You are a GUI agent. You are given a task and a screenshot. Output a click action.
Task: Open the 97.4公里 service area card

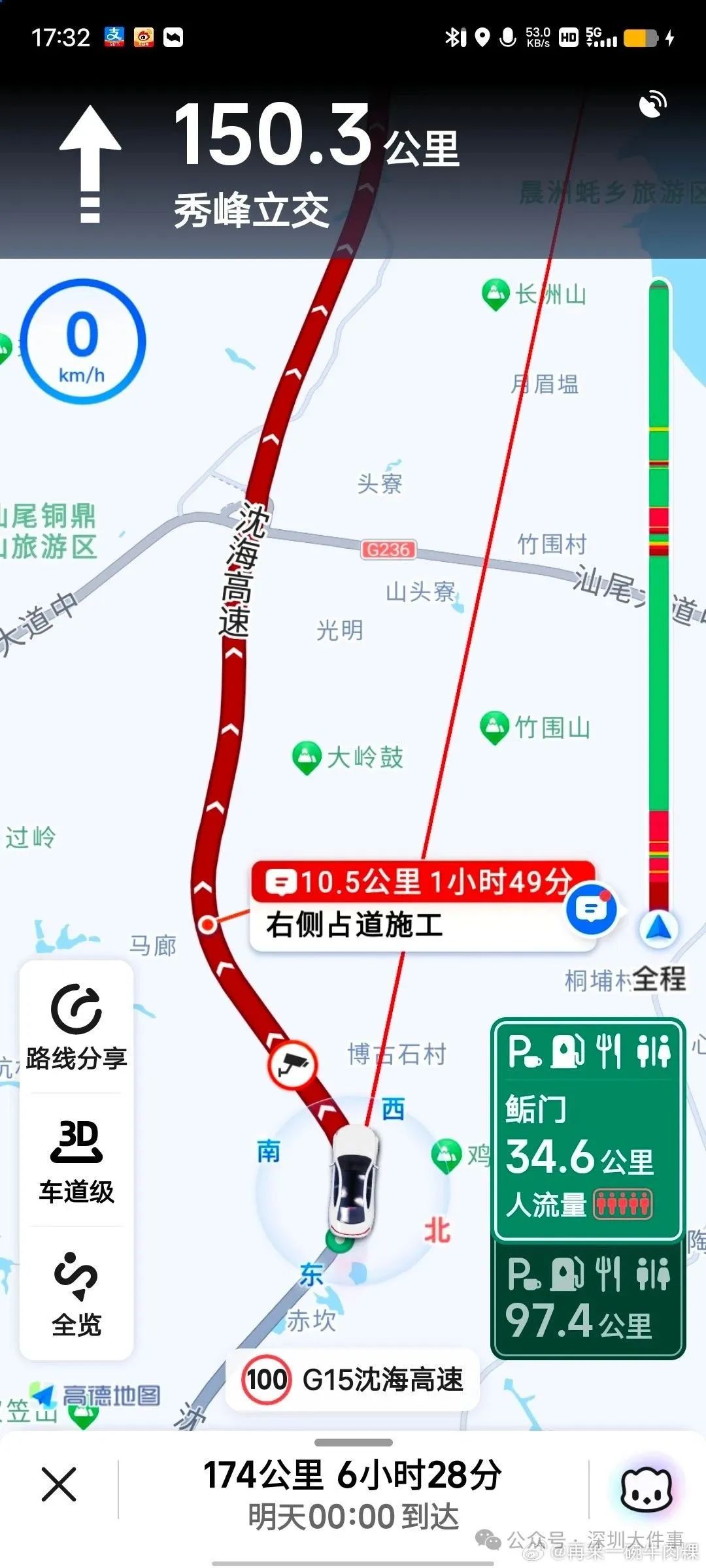pyautogui.click(x=588, y=1298)
